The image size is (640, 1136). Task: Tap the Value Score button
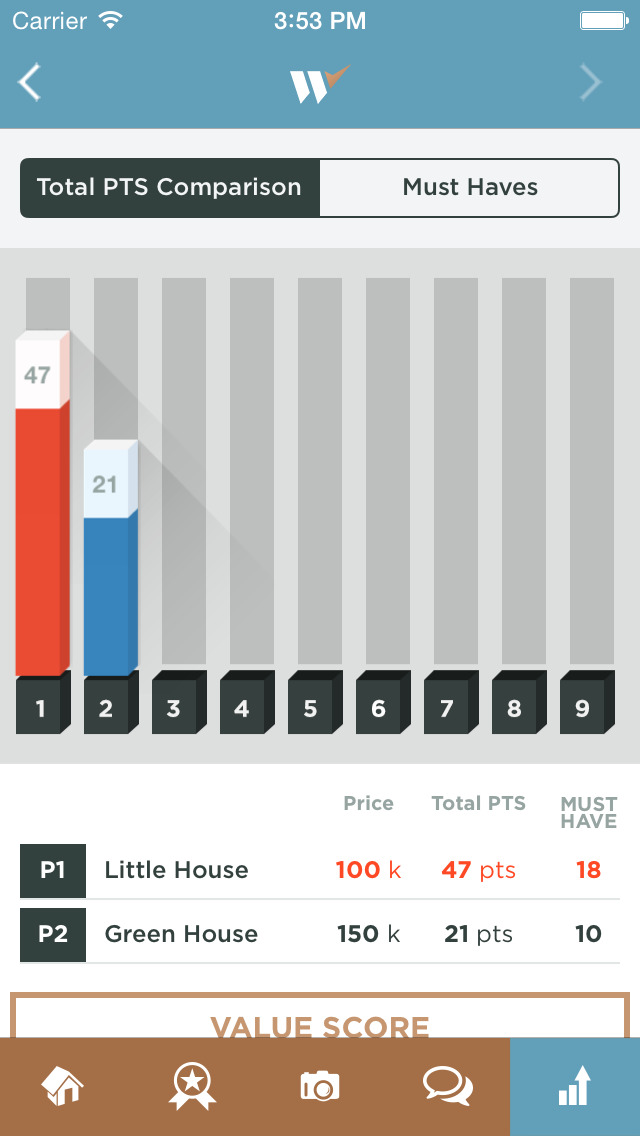320,1020
